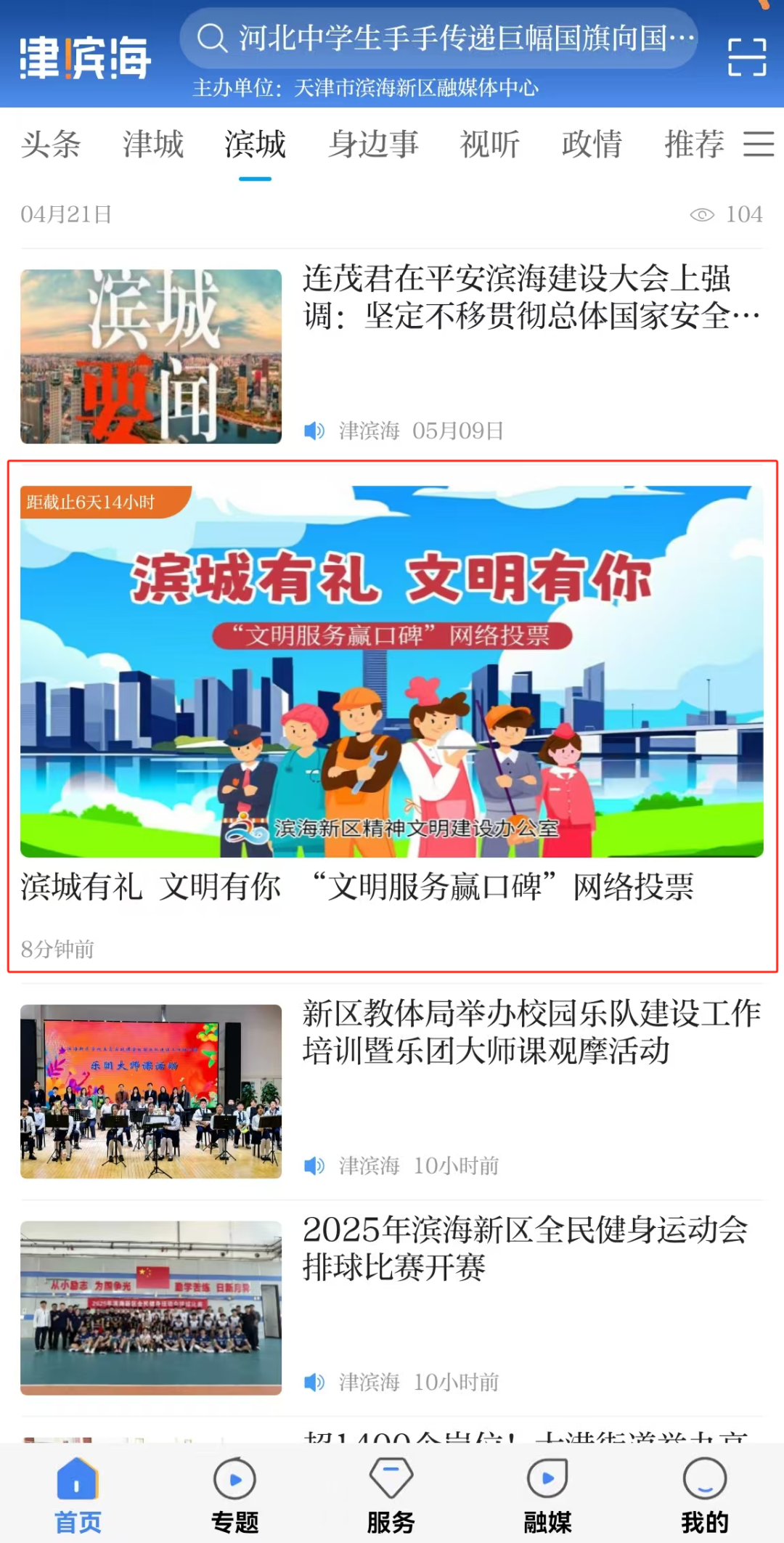Screen dimensions: 784x1543
Task: Play audio for the 排球比赛 article
Action: 314,1382
